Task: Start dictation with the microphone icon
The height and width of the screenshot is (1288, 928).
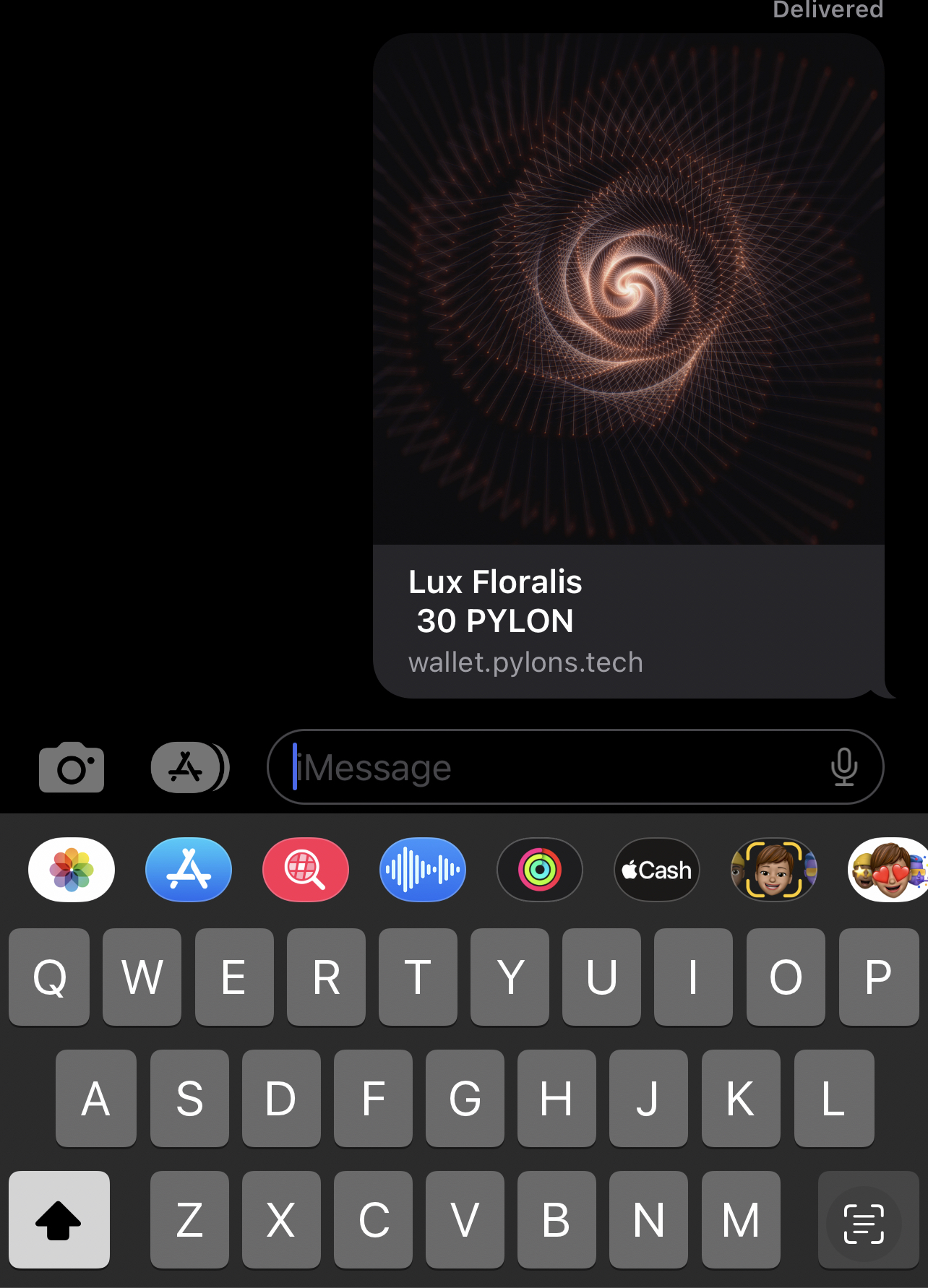Action: [x=843, y=767]
